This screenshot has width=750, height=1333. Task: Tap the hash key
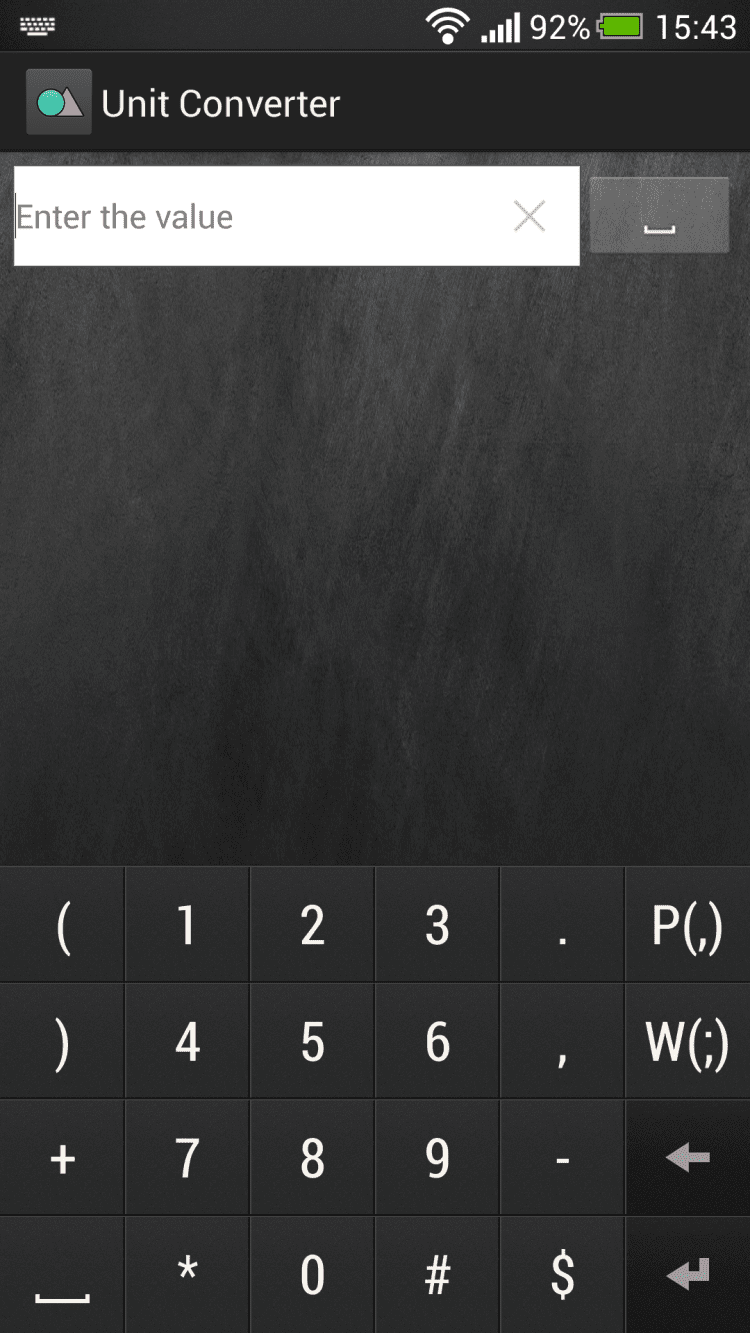click(x=437, y=1275)
